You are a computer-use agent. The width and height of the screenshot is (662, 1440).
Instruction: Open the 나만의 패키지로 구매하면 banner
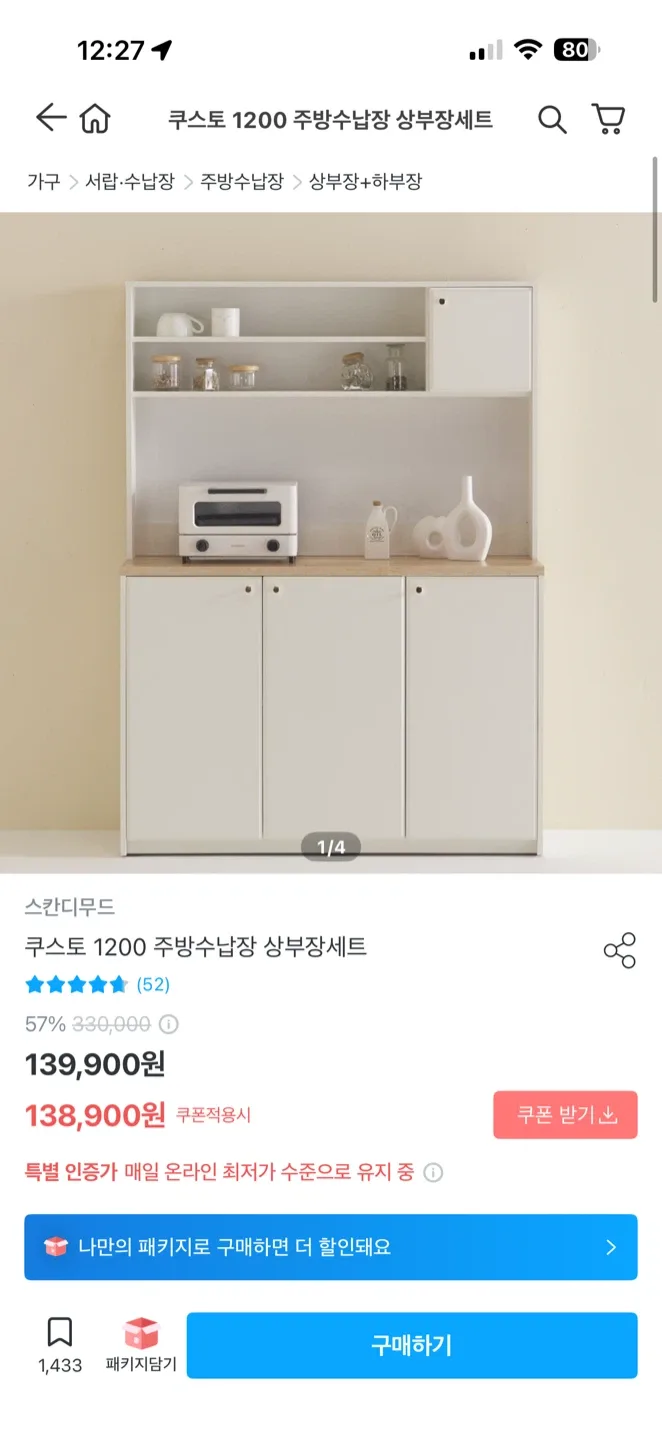point(331,1247)
